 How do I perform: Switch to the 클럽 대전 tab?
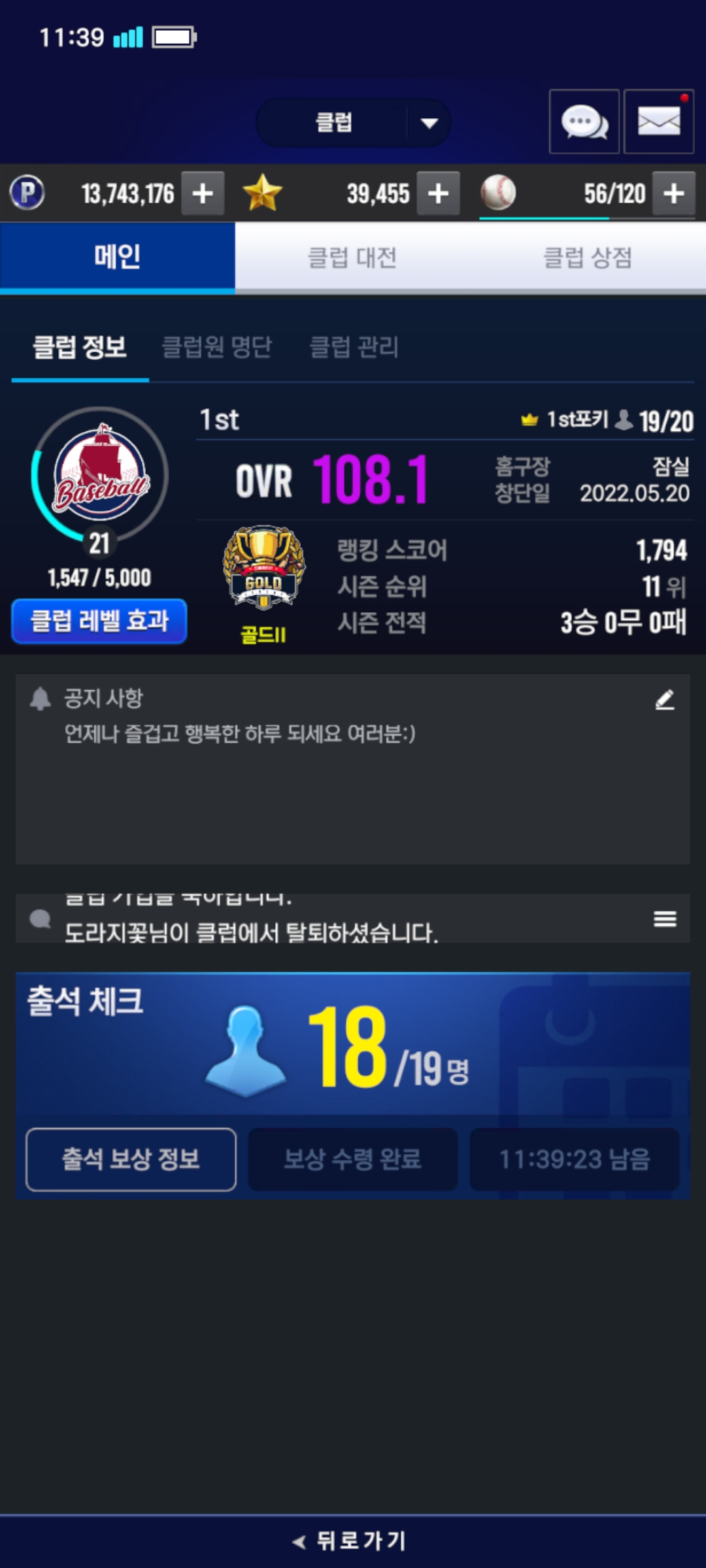pos(352,257)
